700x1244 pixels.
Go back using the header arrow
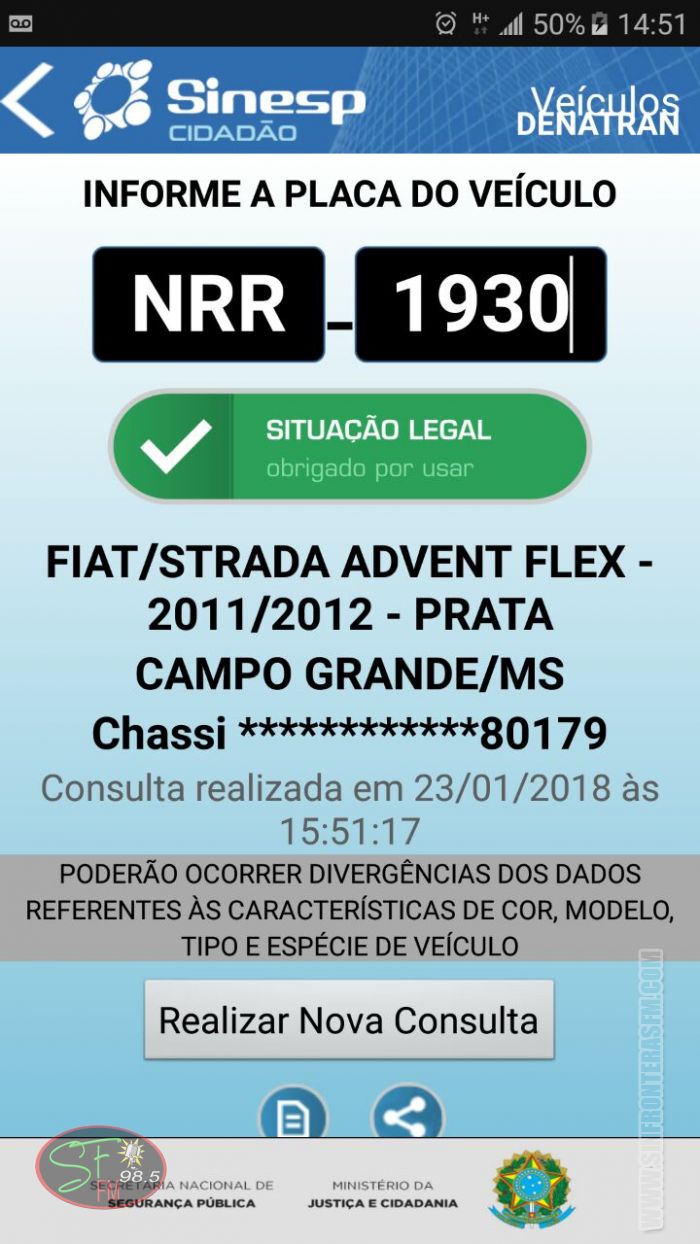tap(28, 100)
